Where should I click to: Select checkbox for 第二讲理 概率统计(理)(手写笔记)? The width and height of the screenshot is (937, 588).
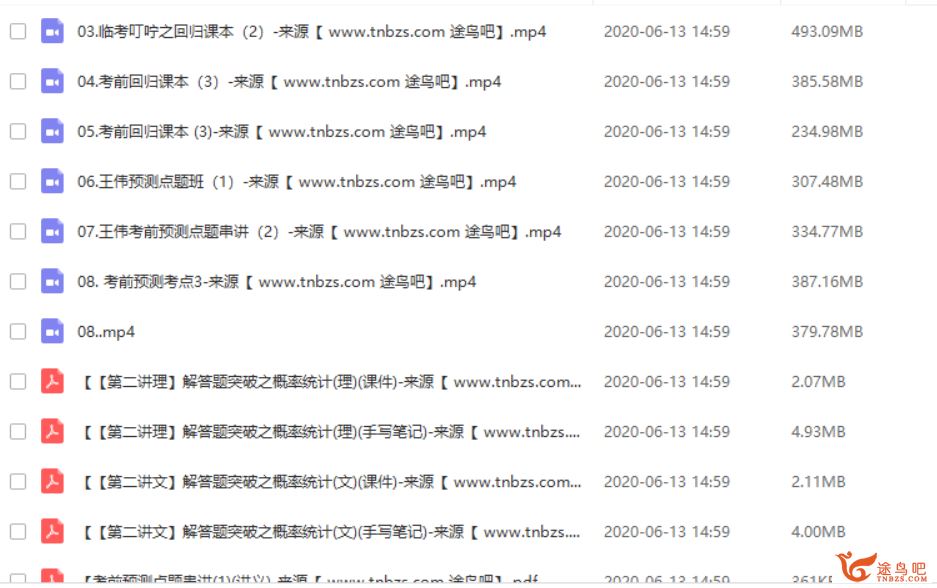18,432
